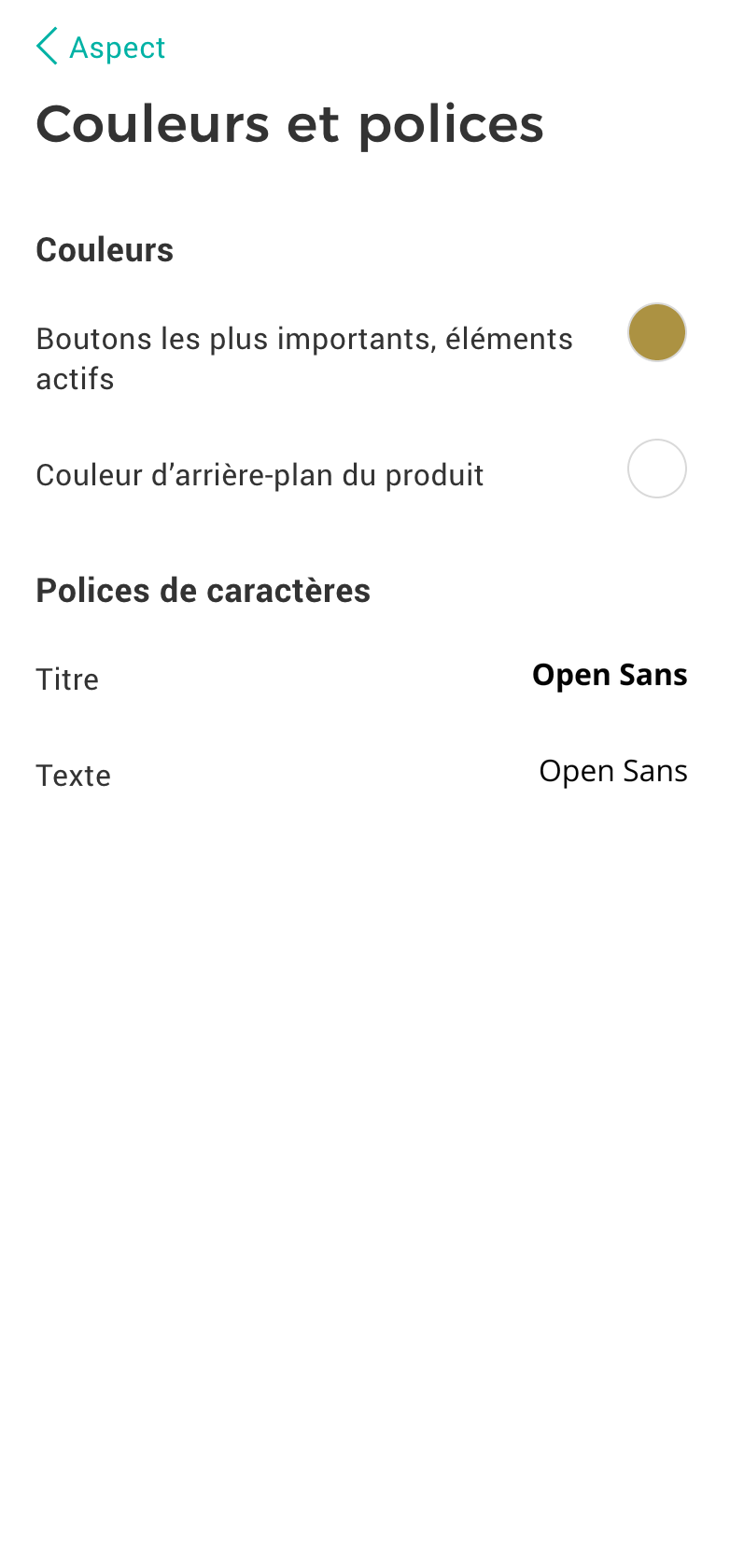Select the Texte font

point(612,772)
